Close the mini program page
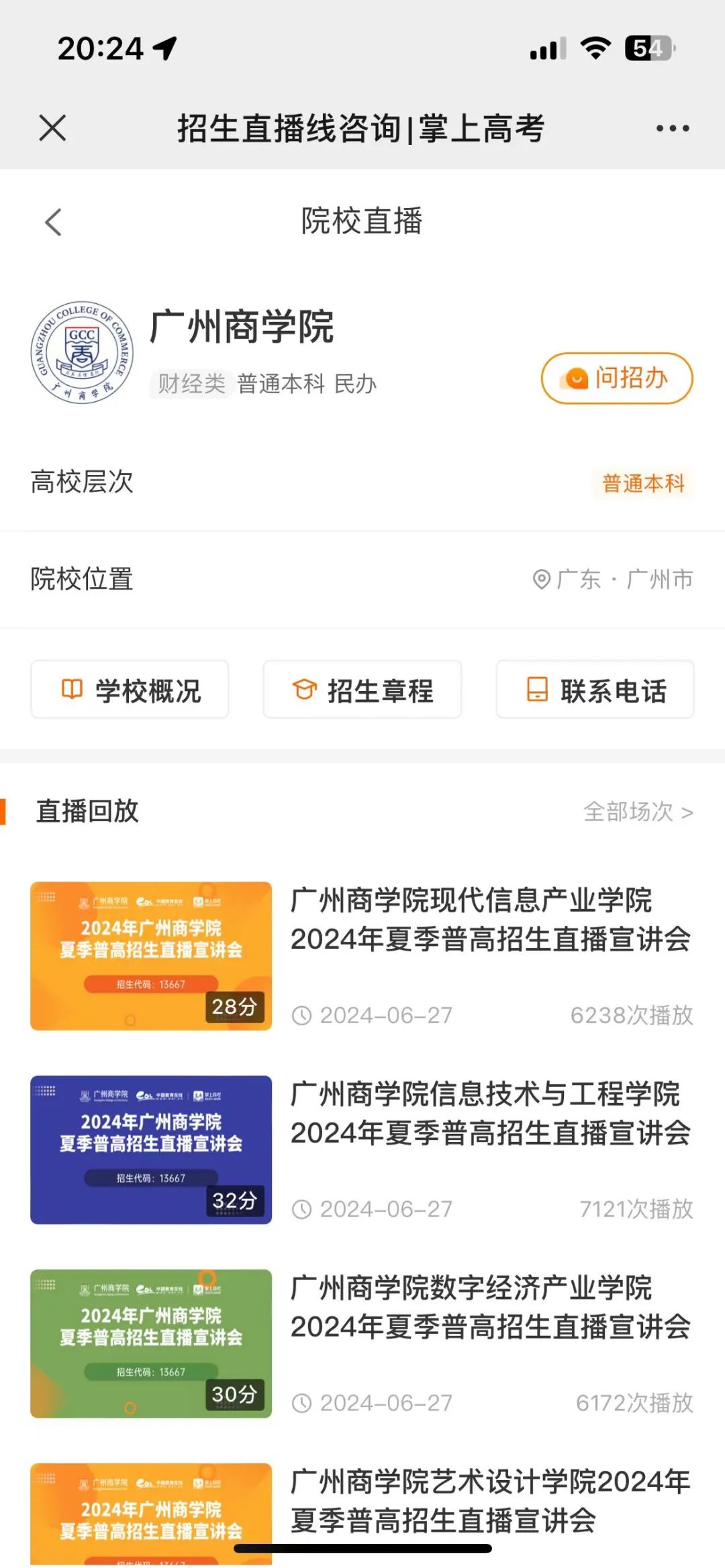Screen dimensions: 725x1568 (x=52, y=127)
